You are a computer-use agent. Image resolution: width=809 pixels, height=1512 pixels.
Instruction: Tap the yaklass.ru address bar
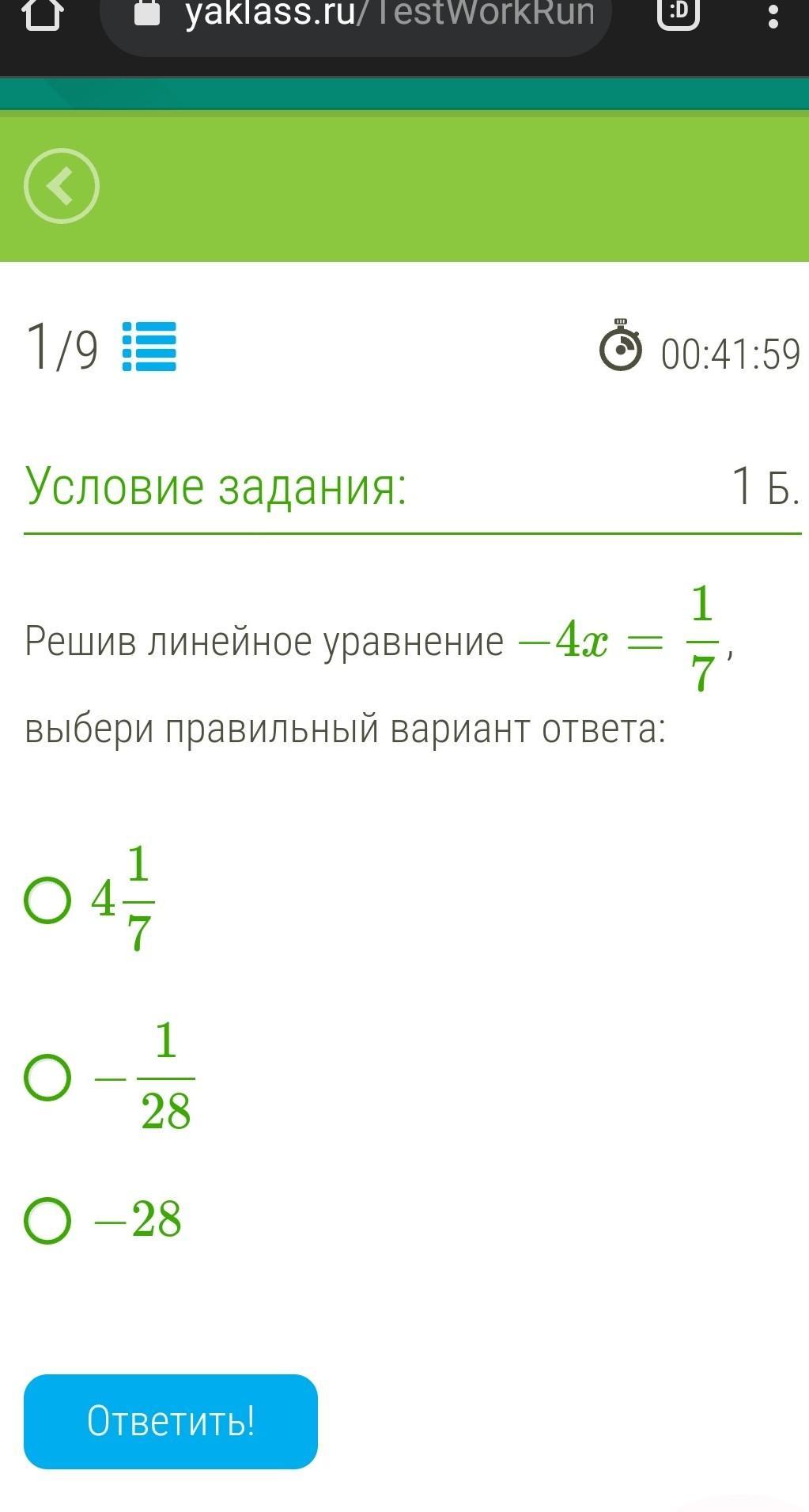click(356, 17)
